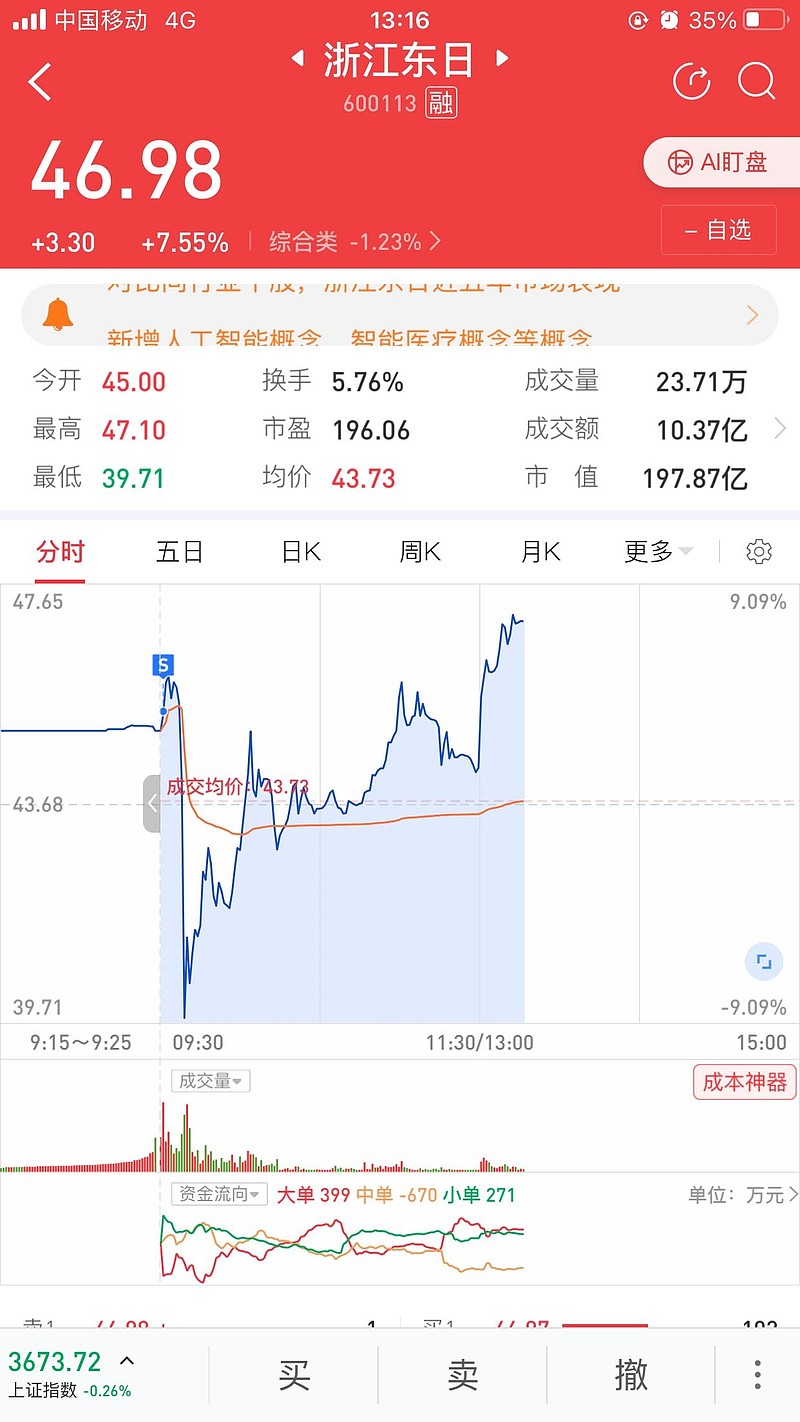
Task: Open the 成交量 indicator dropdown
Action: tap(211, 1081)
